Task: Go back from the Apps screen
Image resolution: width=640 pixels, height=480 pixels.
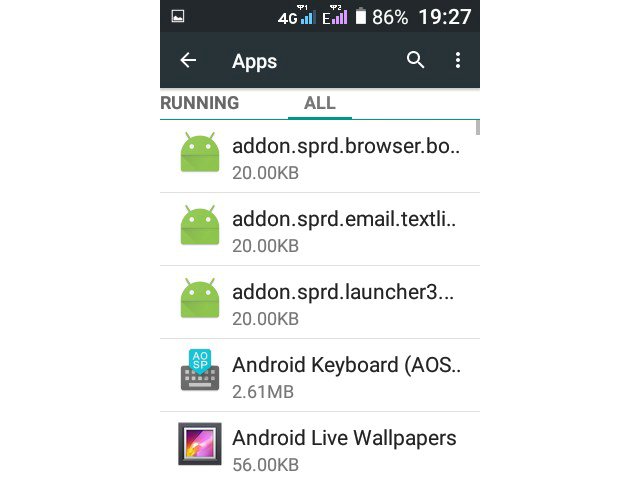Action: pyautogui.click(x=188, y=61)
